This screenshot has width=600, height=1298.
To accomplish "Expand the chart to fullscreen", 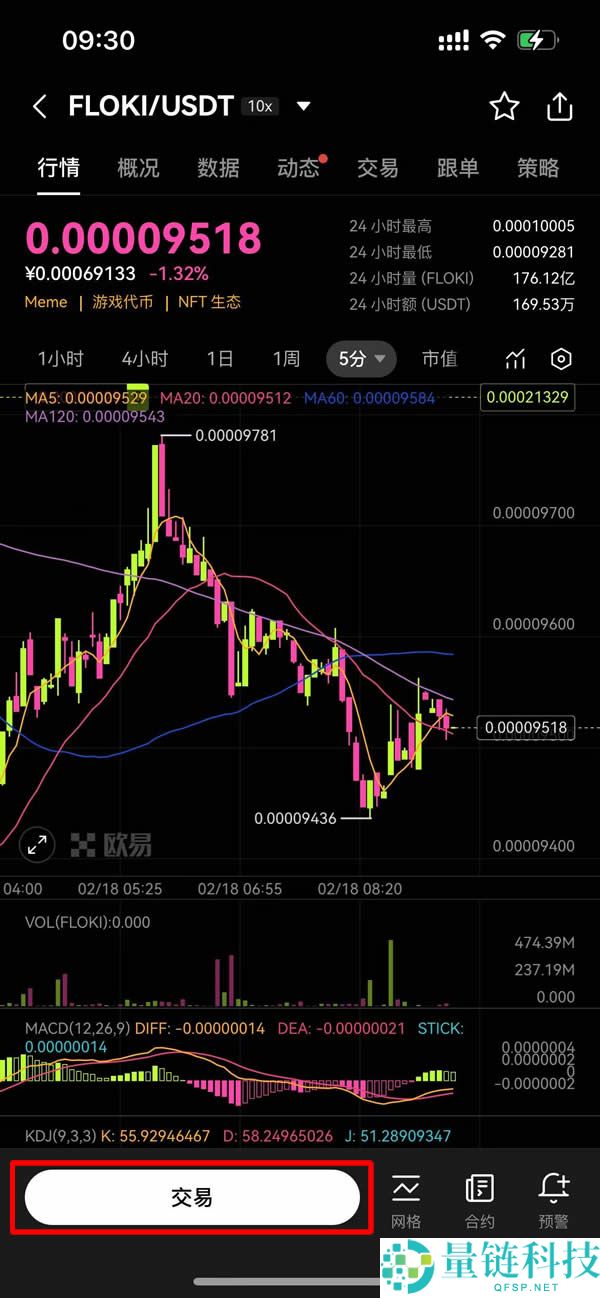I will coord(38,844).
